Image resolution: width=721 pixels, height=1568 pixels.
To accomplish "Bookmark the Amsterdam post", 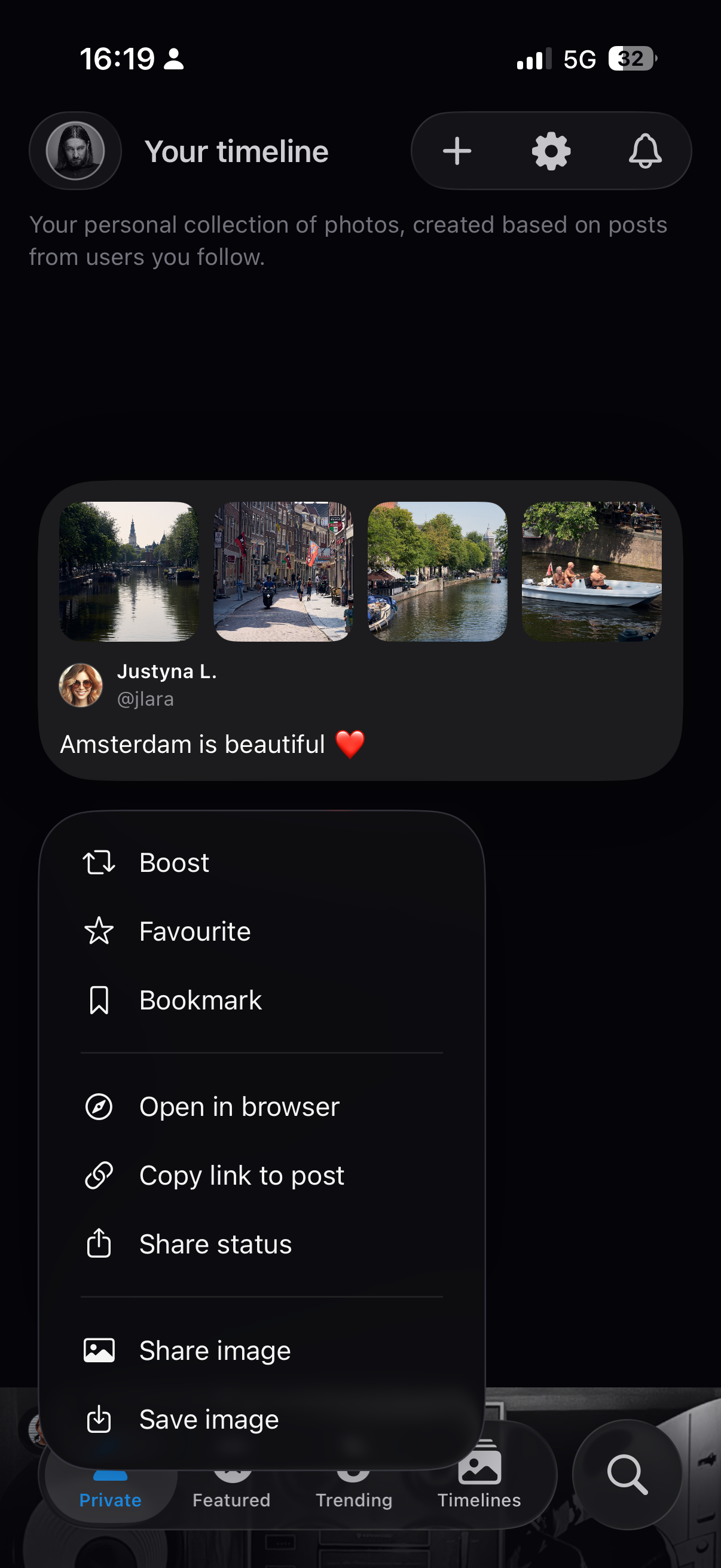I will (x=200, y=1000).
